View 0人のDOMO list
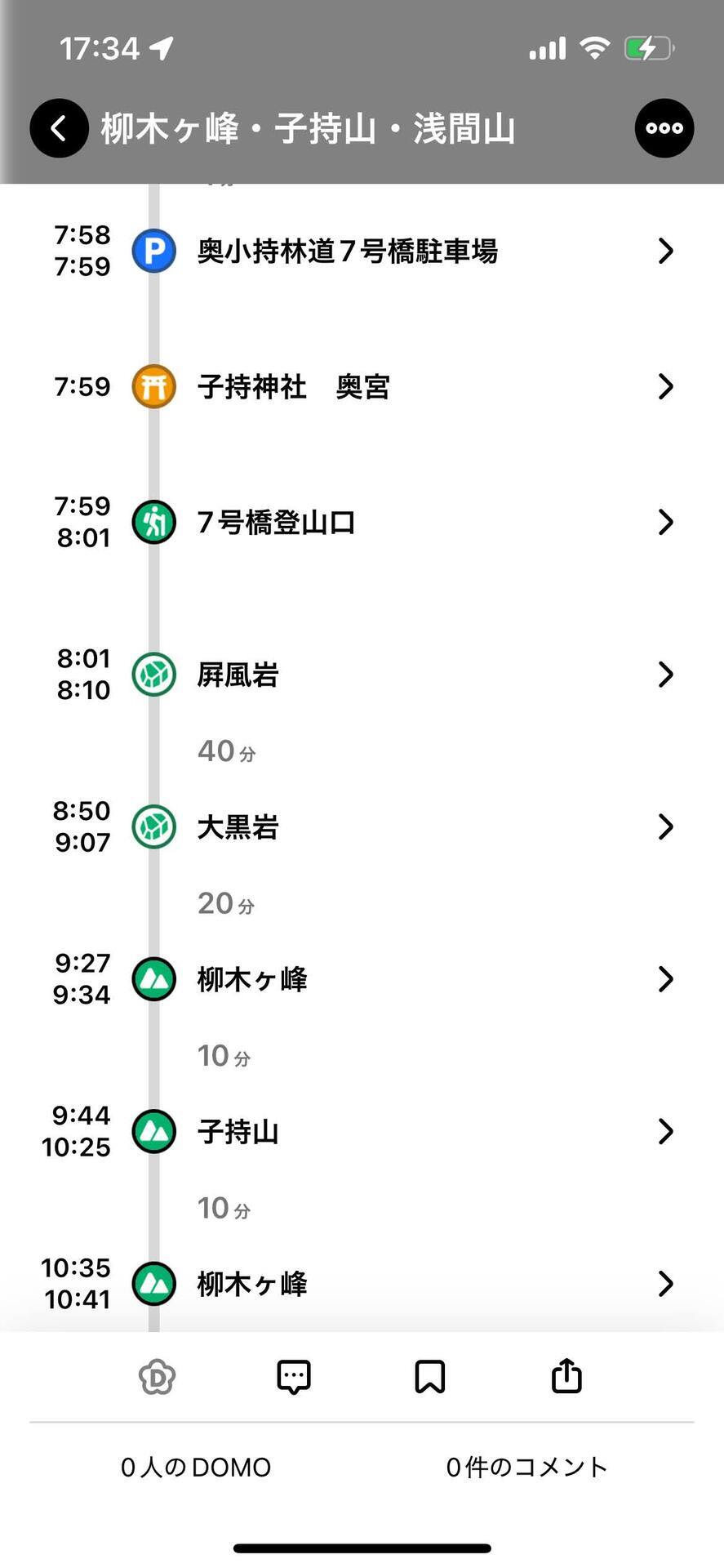Screen dimensions: 724x1568 tap(196, 1468)
